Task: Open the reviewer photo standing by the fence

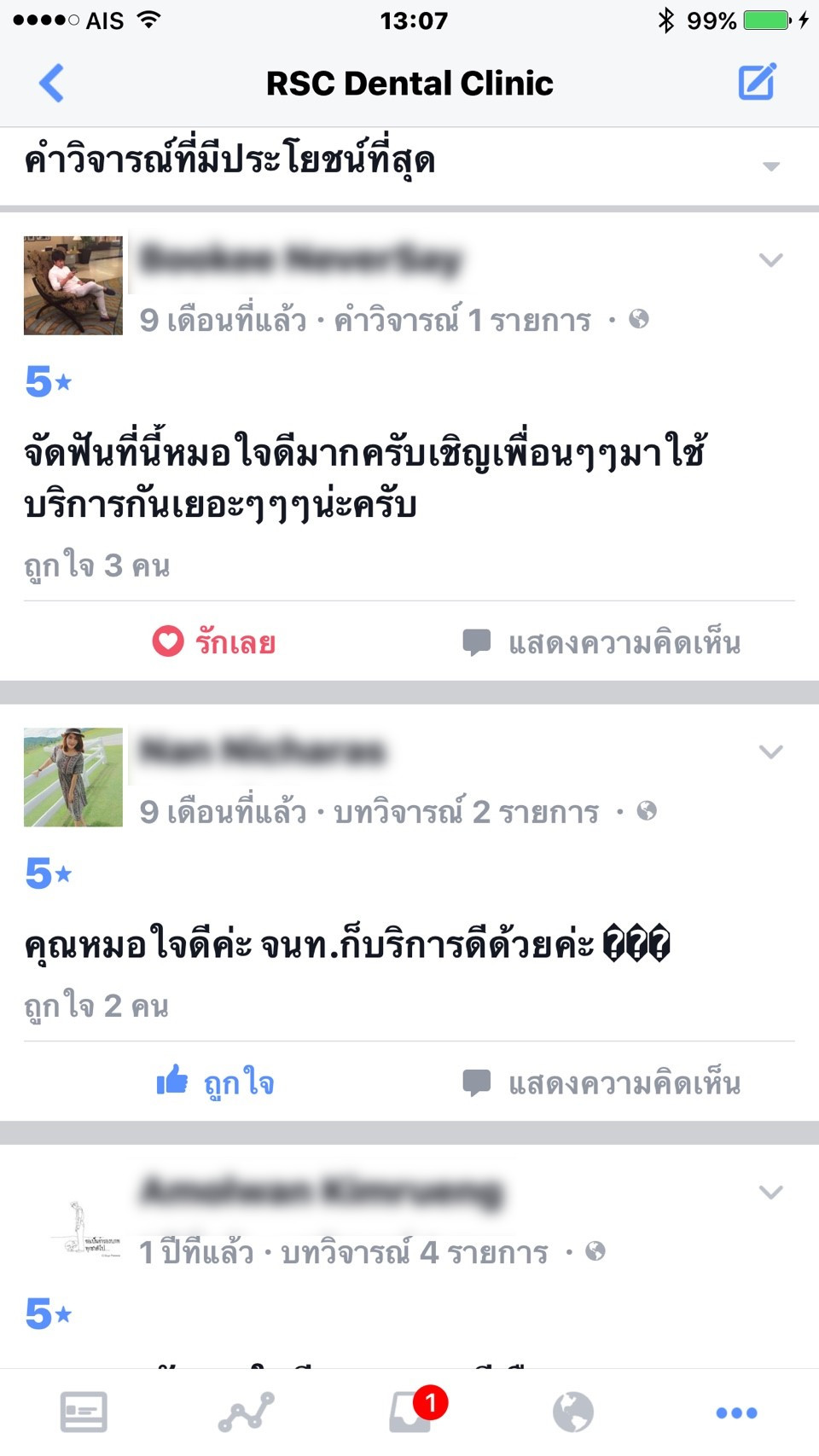Action: [73, 777]
